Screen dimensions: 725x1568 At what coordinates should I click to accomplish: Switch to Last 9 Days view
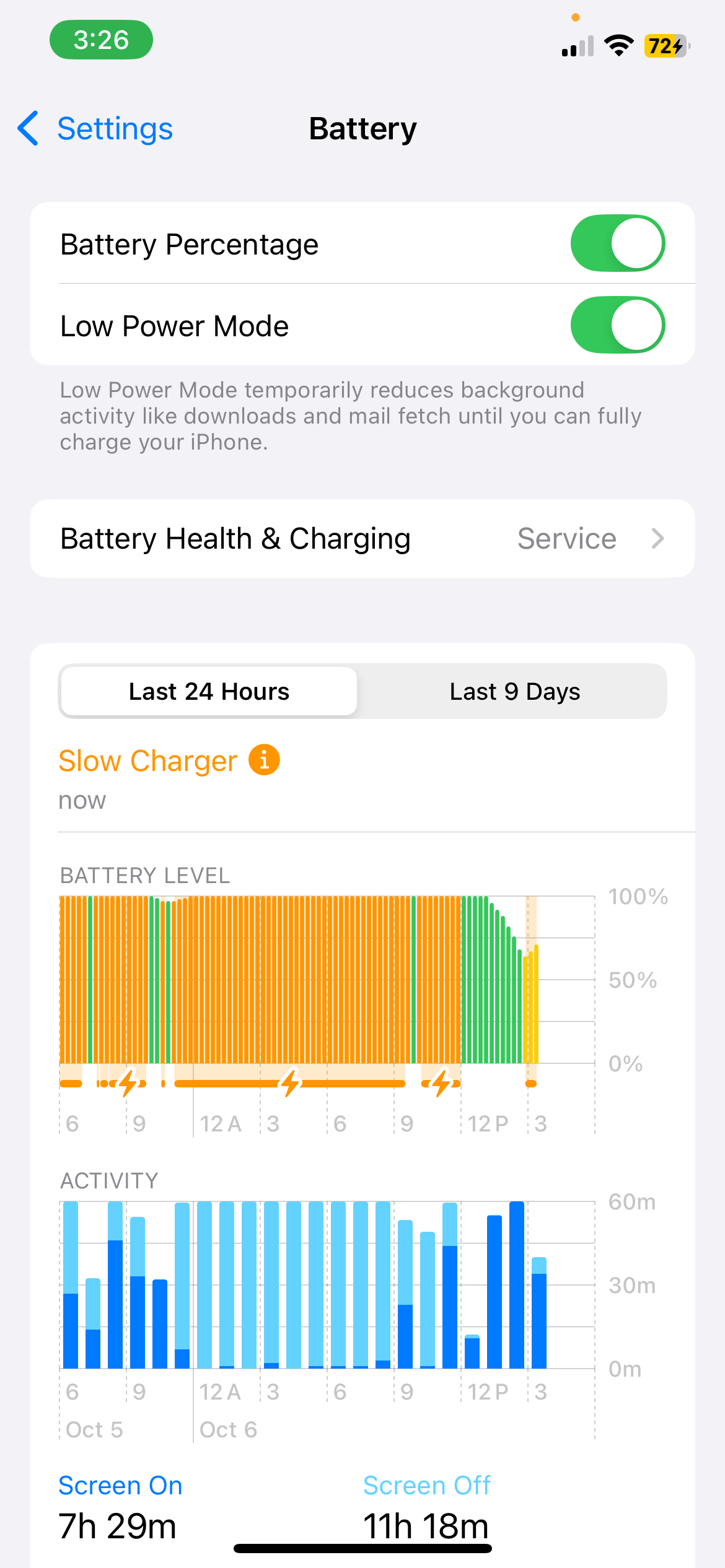tap(514, 691)
